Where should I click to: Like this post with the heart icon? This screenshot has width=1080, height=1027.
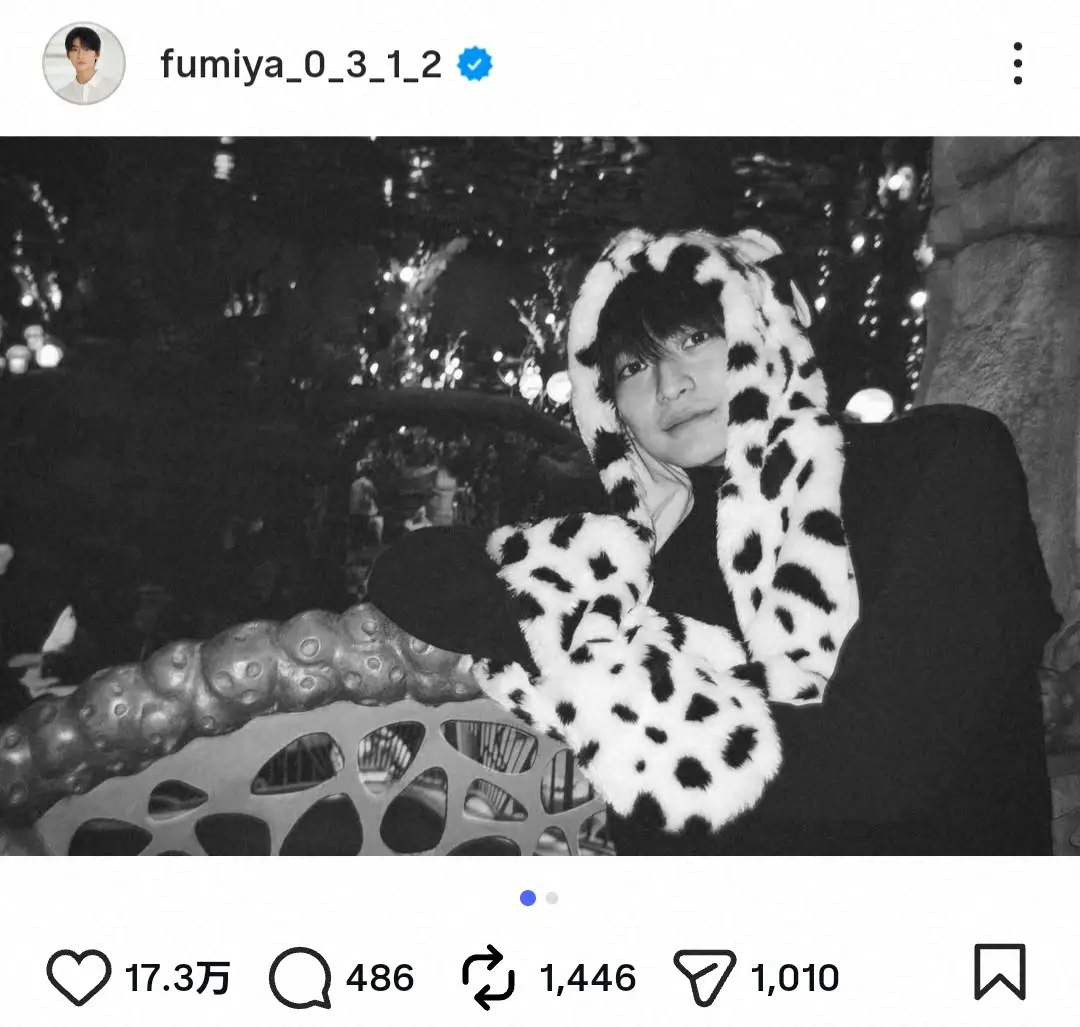click(x=79, y=977)
